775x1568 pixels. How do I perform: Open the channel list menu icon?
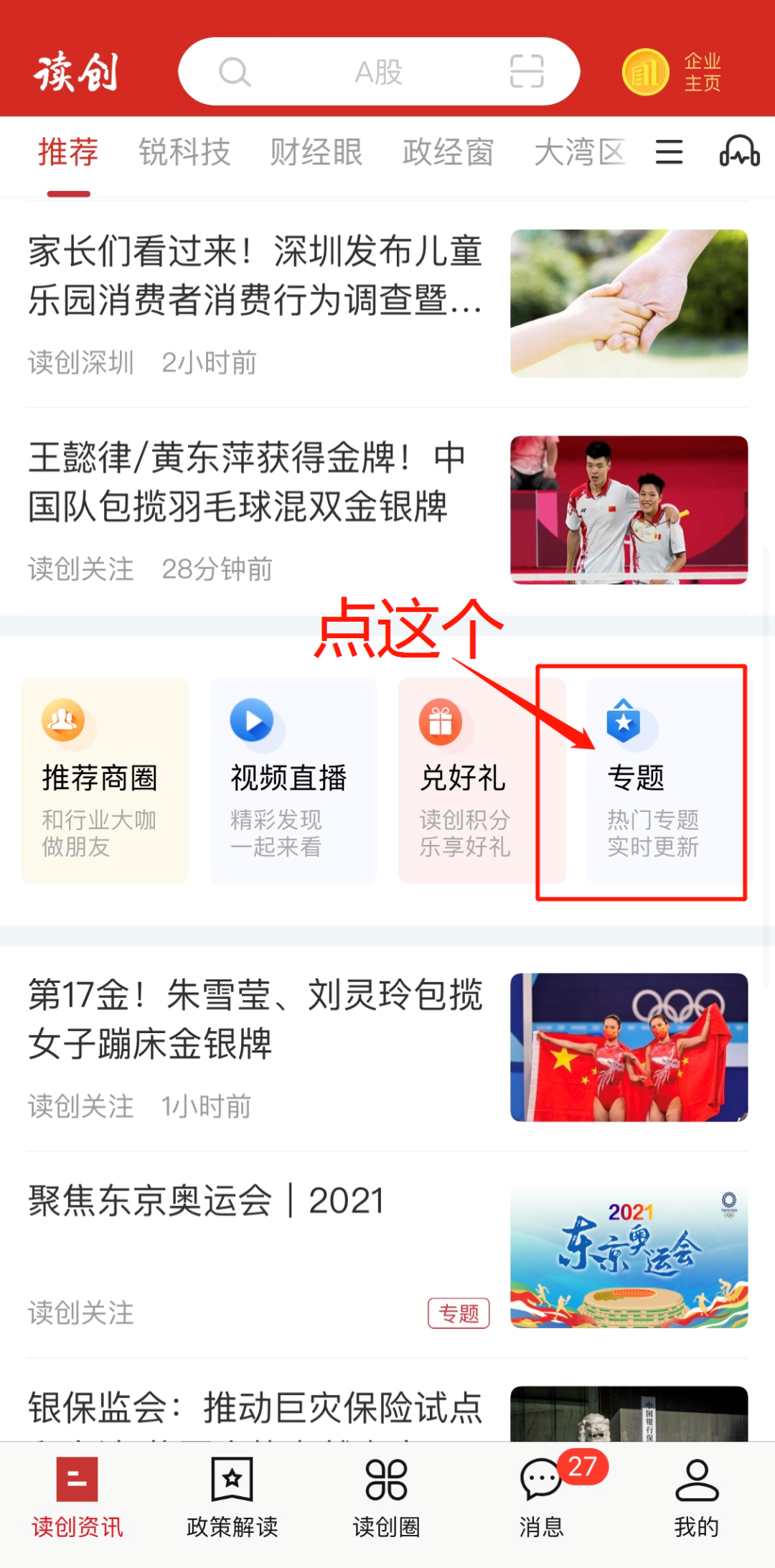[669, 152]
